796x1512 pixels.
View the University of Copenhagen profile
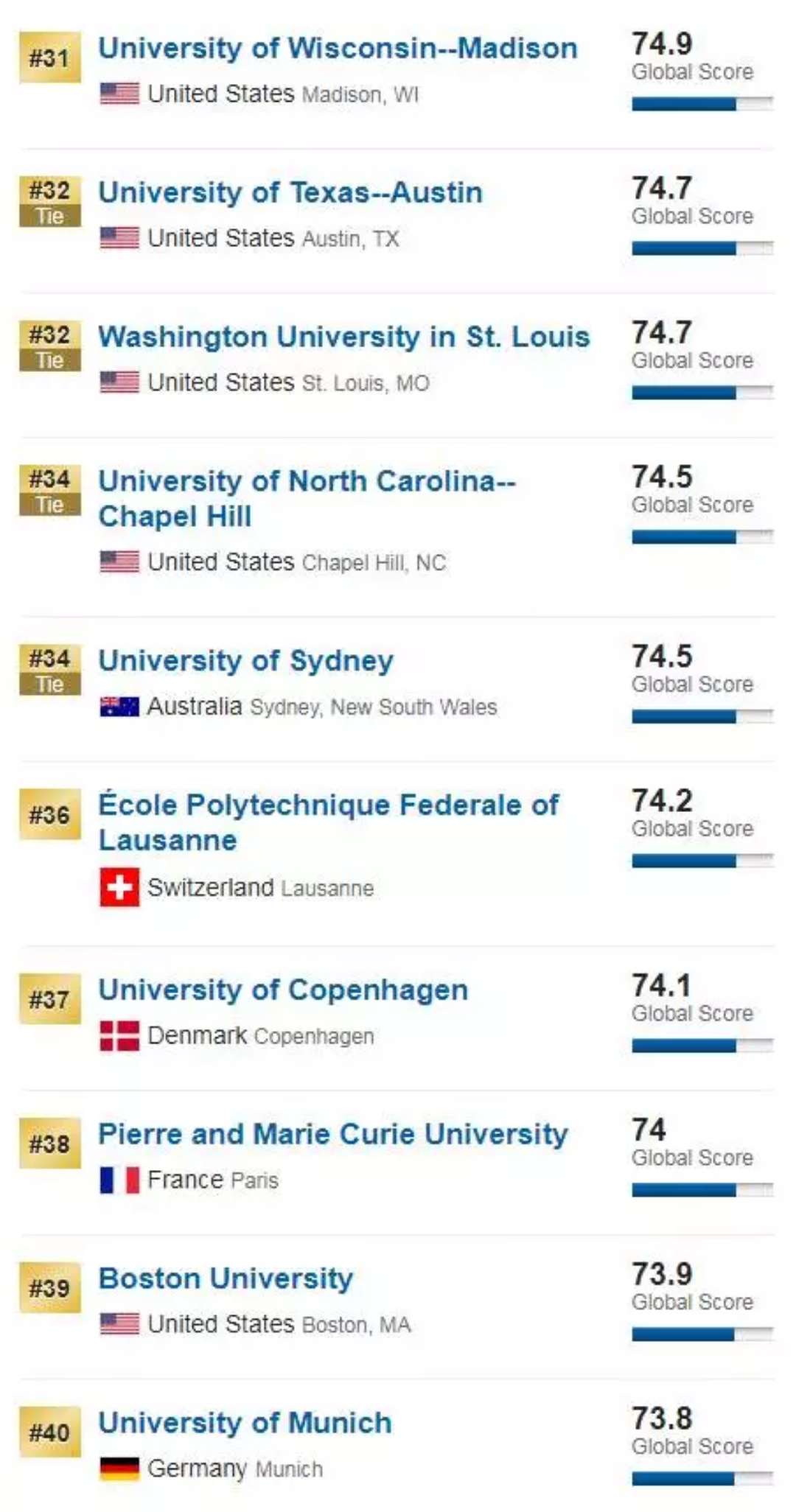point(283,990)
